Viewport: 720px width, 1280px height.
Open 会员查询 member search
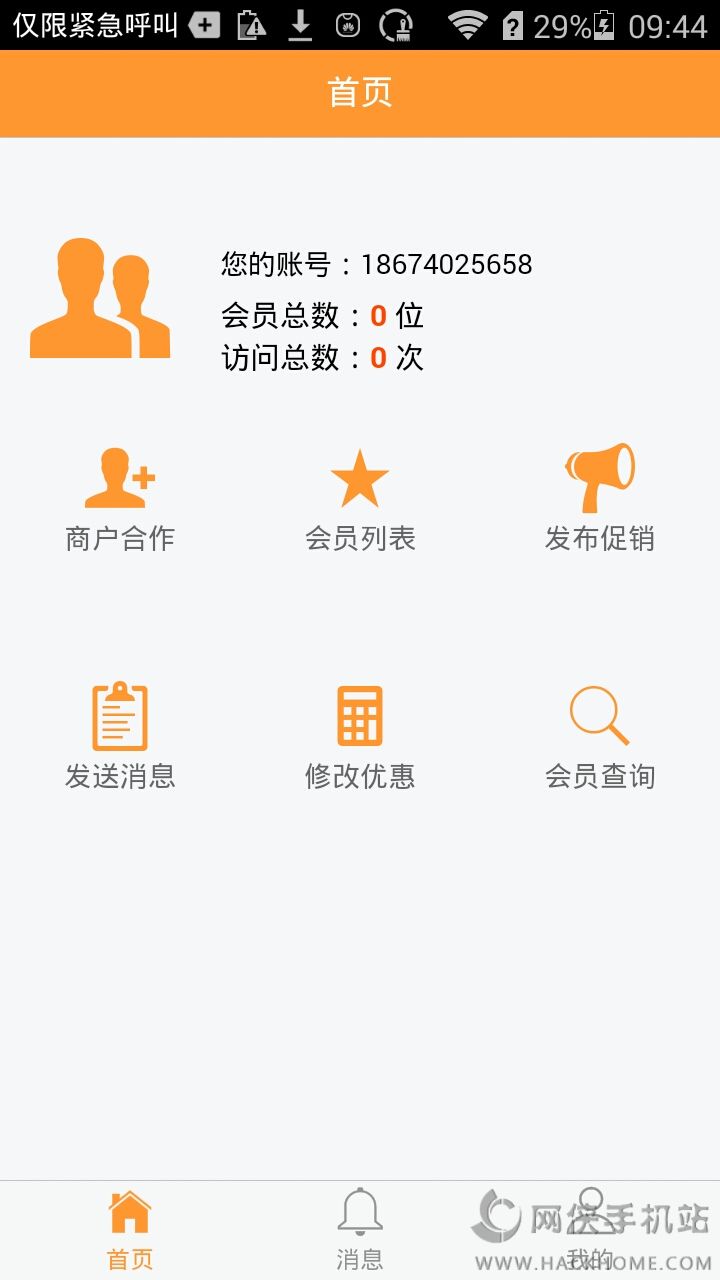click(x=600, y=737)
